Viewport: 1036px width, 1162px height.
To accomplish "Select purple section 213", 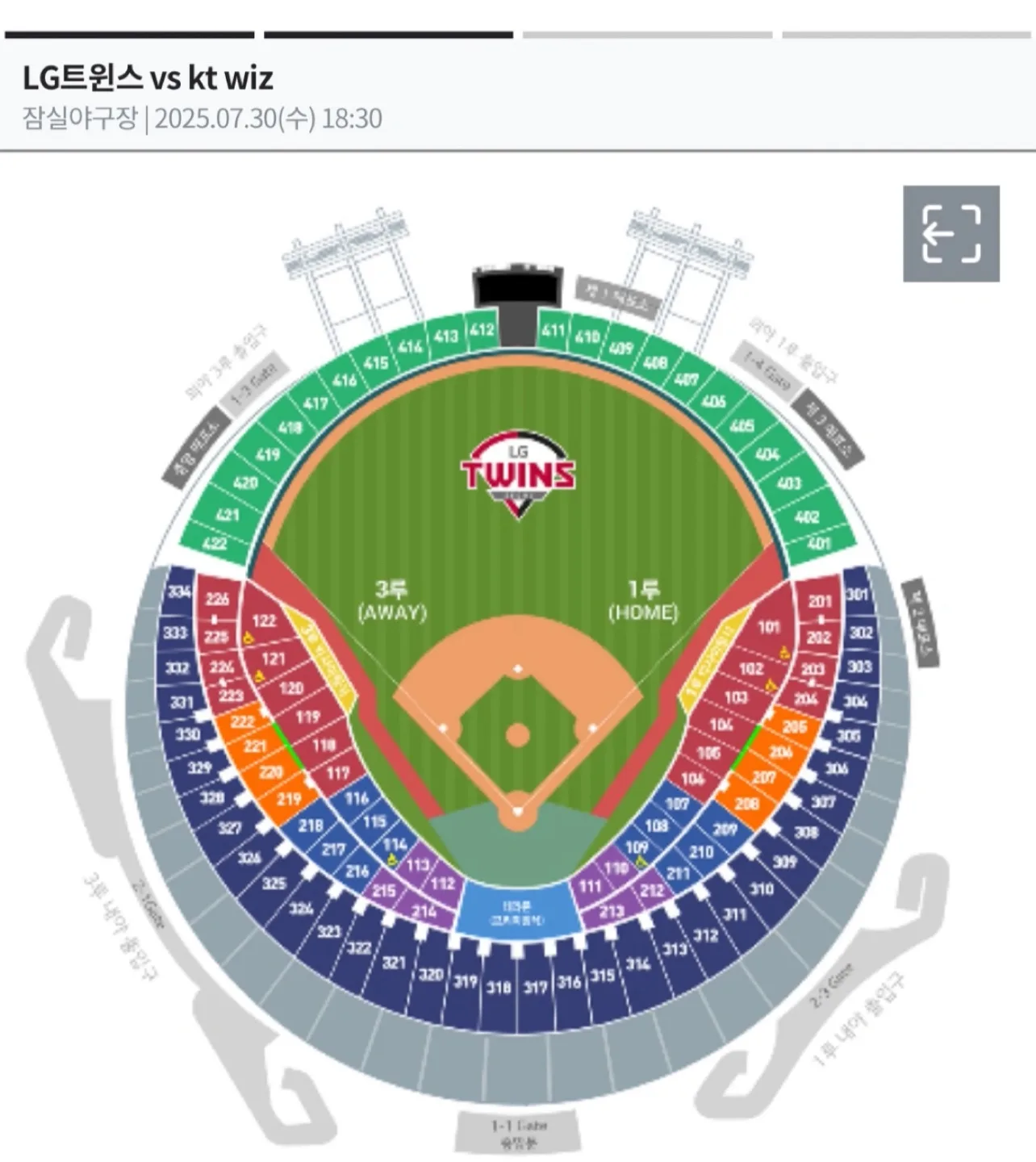I will [612, 912].
